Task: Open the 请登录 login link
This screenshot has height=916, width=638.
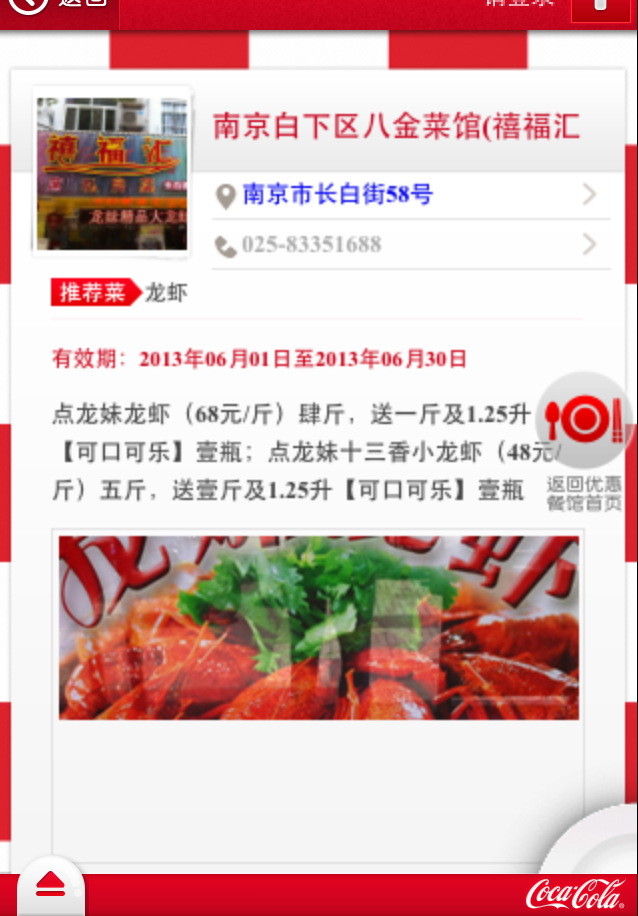Action: (520, 4)
